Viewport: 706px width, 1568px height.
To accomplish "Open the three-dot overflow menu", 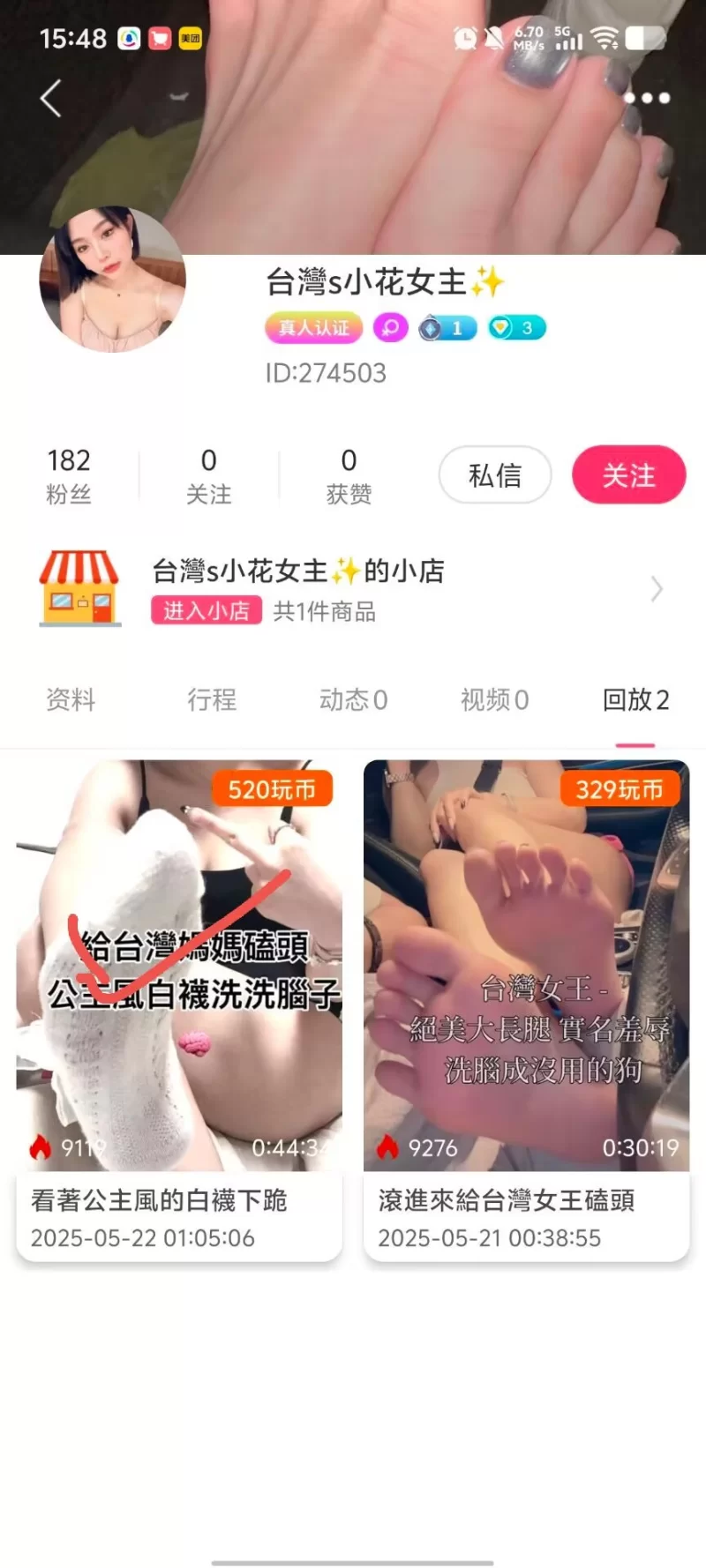I will click(647, 98).
